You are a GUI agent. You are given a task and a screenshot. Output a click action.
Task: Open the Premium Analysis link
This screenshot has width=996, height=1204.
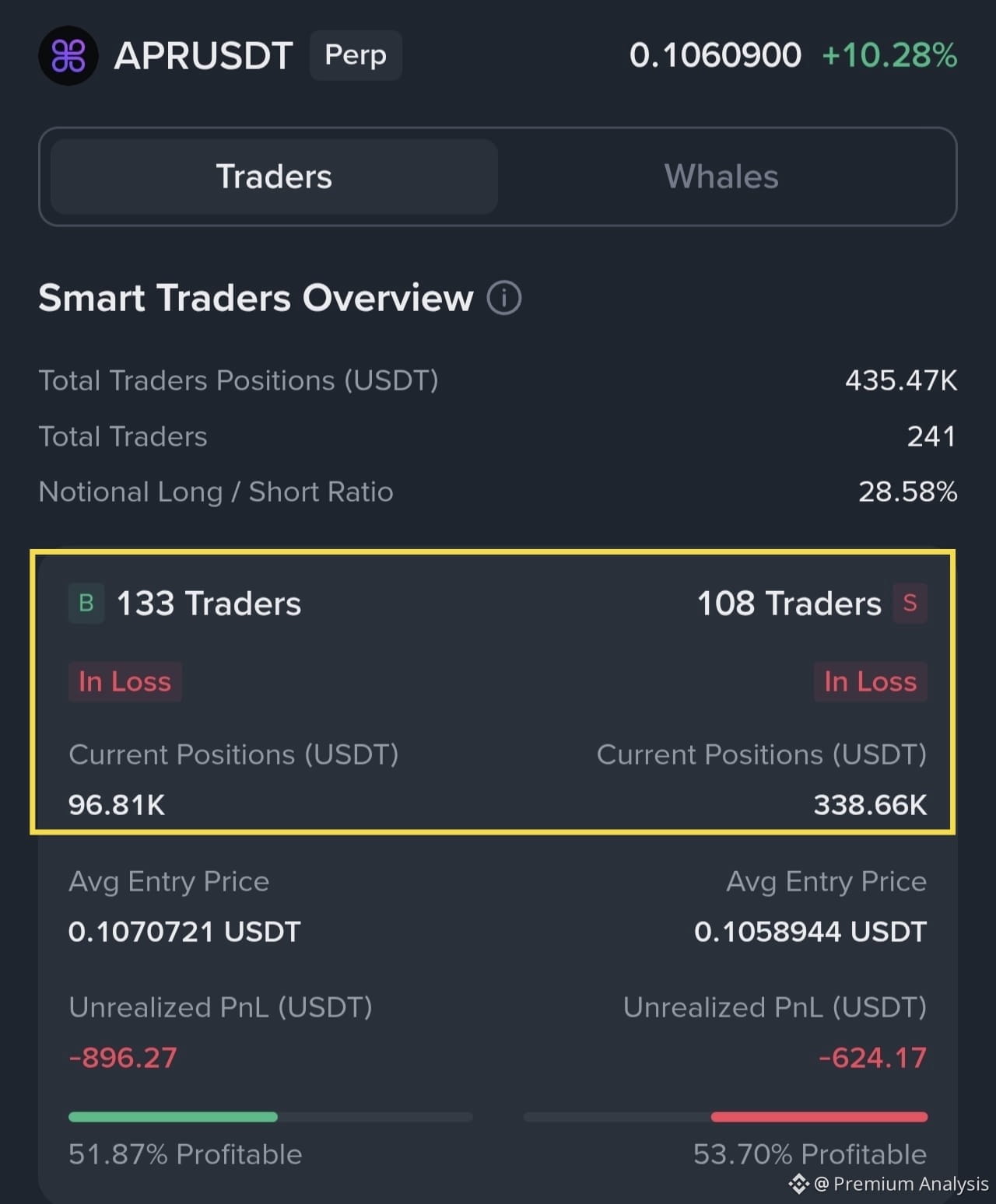903,1184
